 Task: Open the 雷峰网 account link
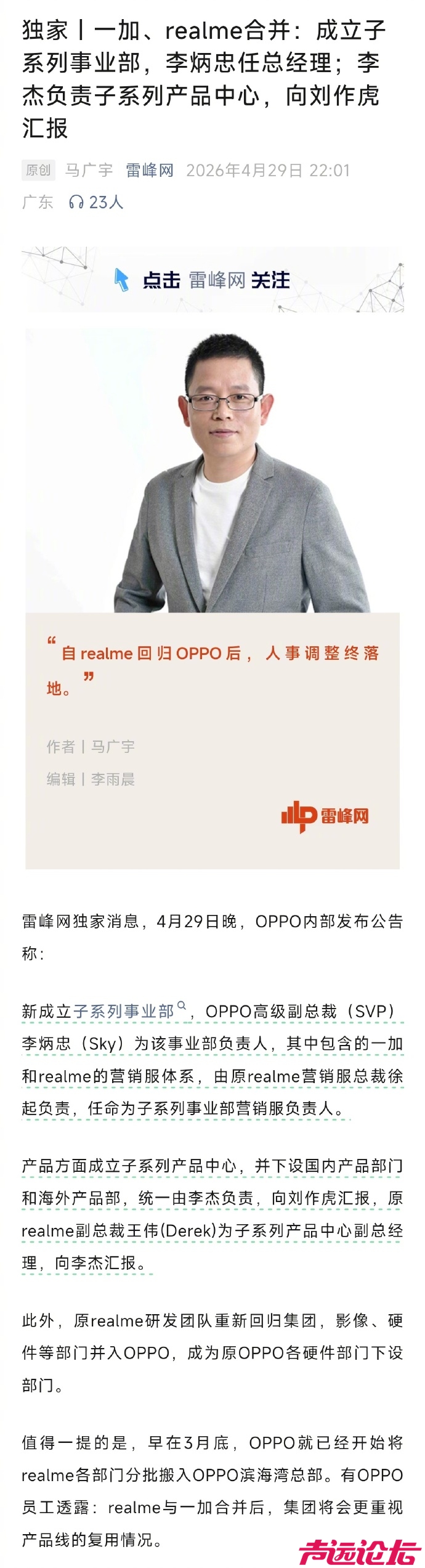coord(149,170)
